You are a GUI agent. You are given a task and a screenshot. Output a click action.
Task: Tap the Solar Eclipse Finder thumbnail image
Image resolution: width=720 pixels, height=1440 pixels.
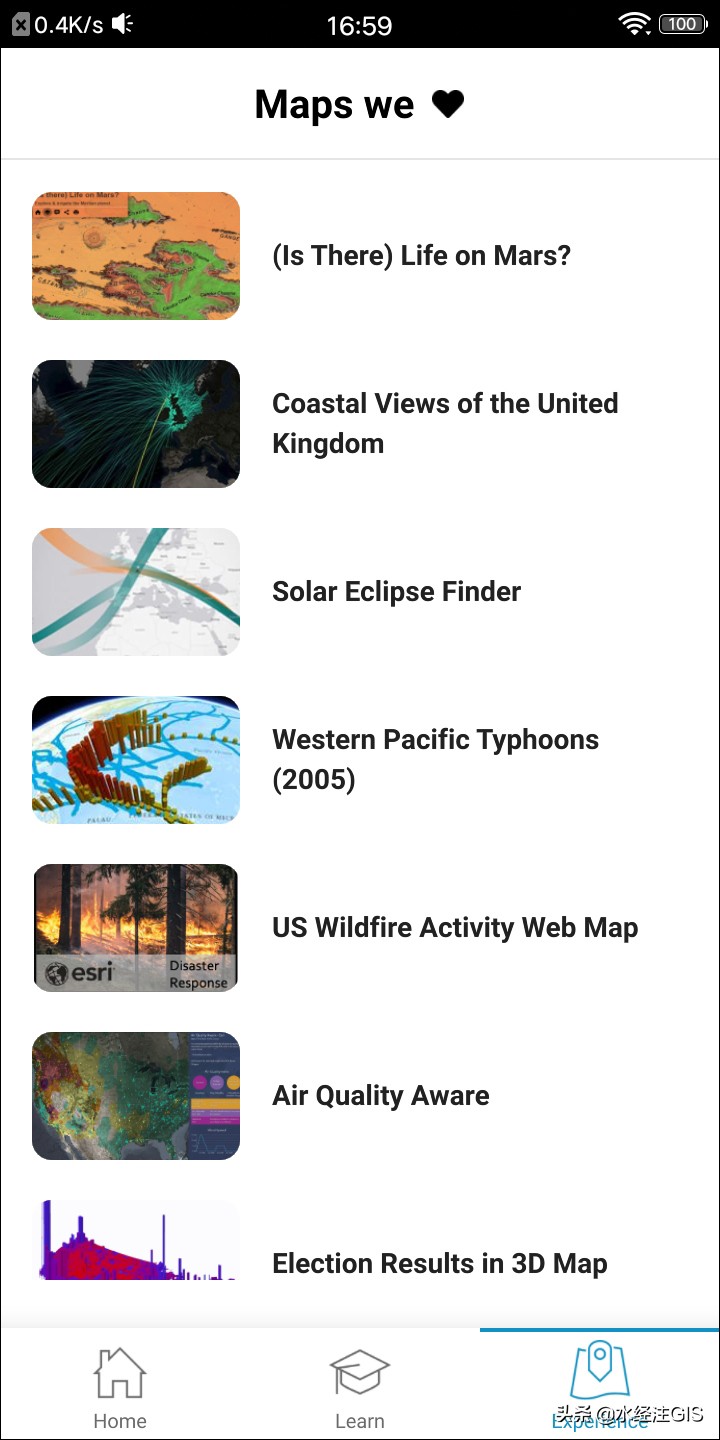(x=136, y=591)
